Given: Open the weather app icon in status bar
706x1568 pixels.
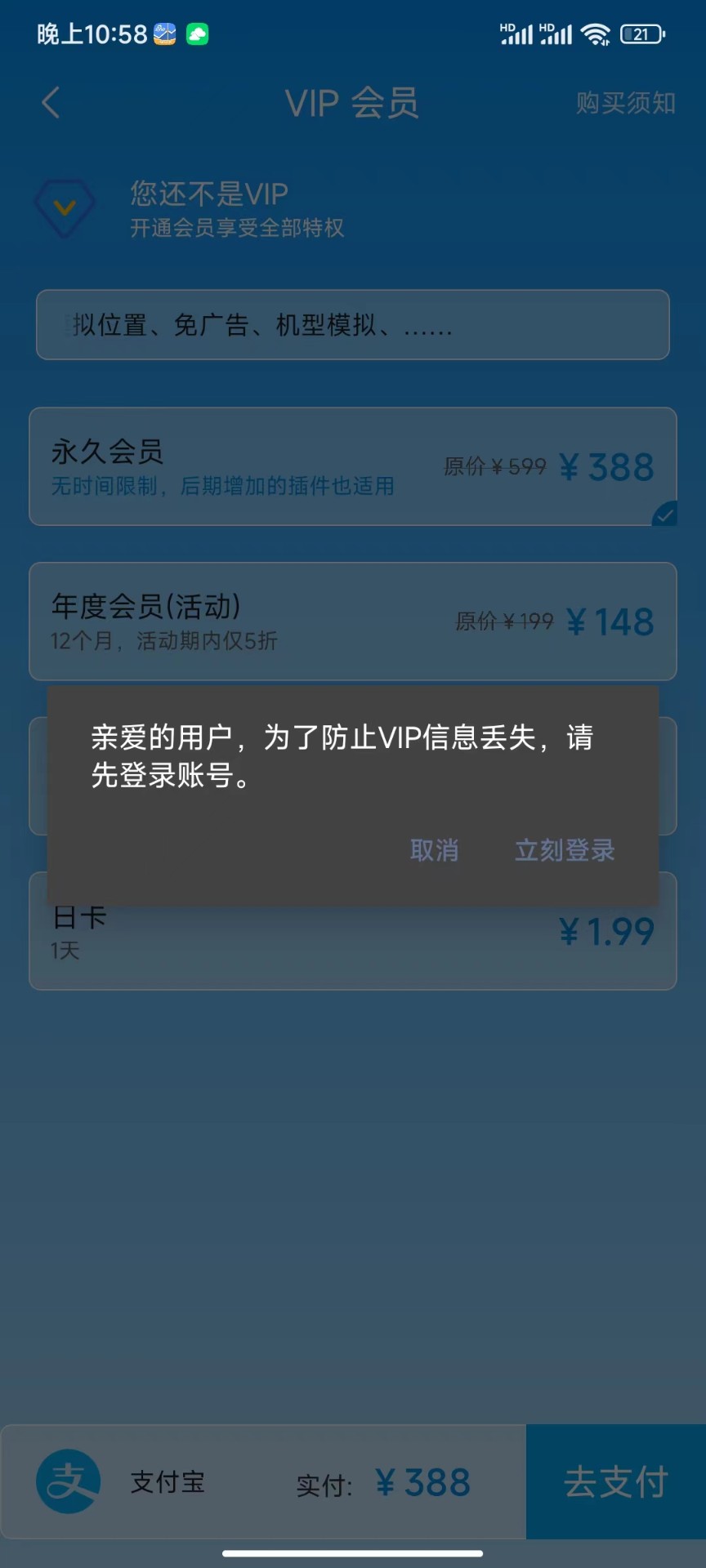Looking at the screenshot, I should [196, 34].
